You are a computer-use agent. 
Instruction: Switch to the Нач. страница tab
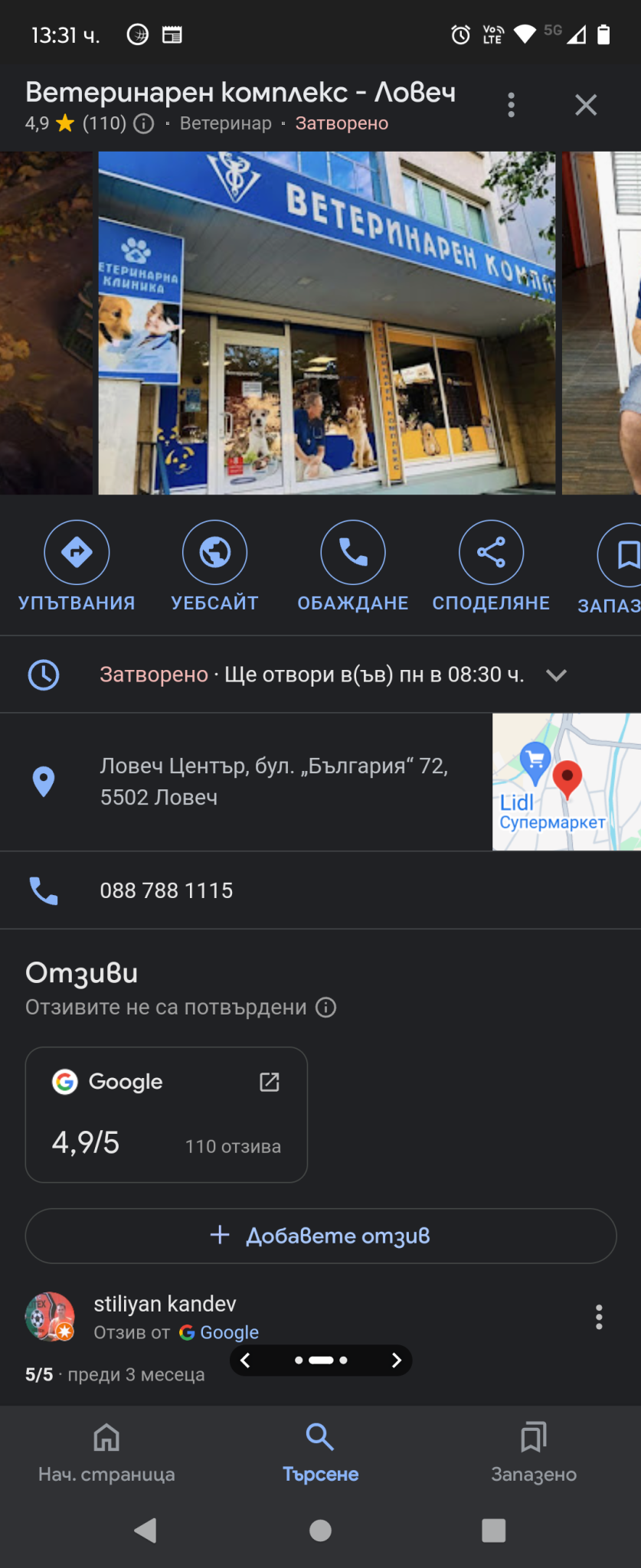click(x=106, y=1452)
